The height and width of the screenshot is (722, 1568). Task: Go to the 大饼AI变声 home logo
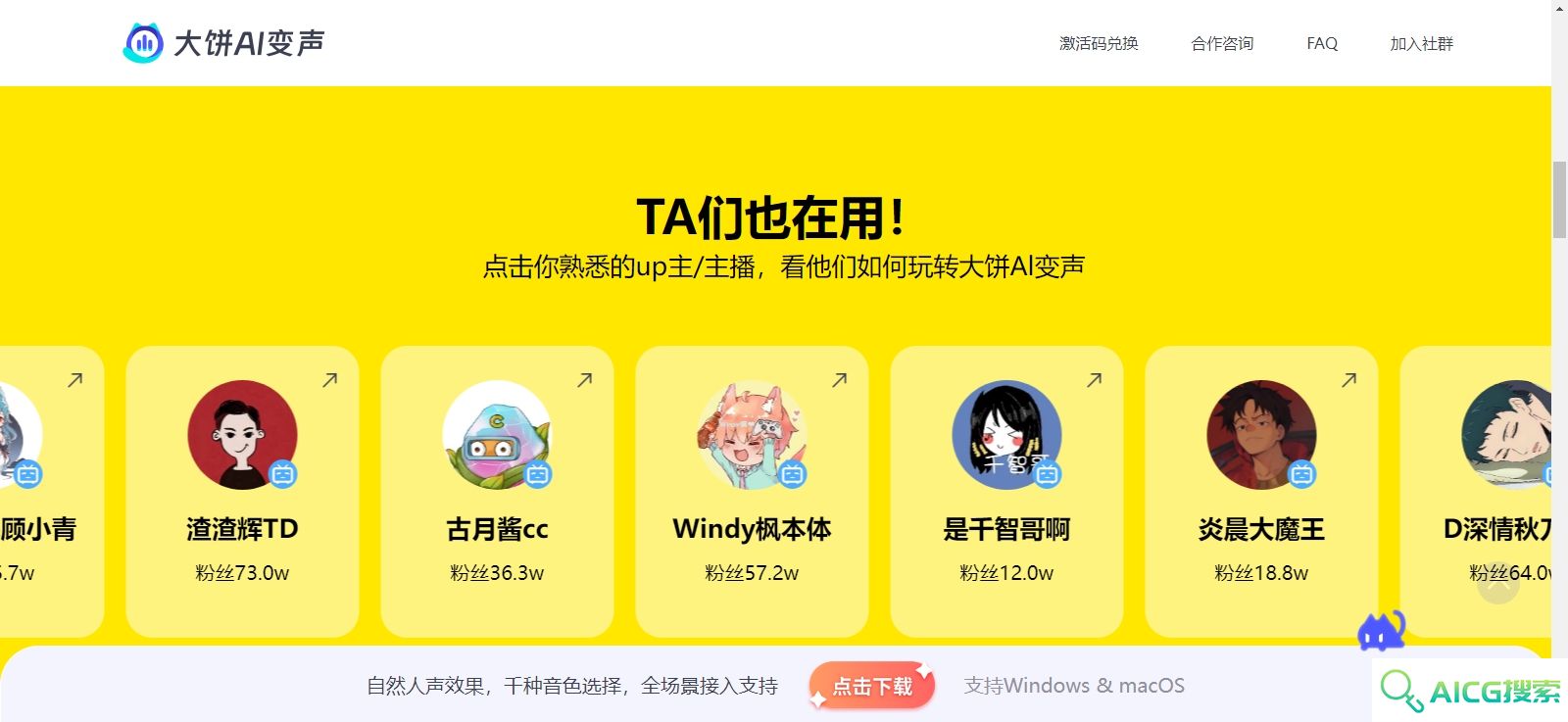224,43
